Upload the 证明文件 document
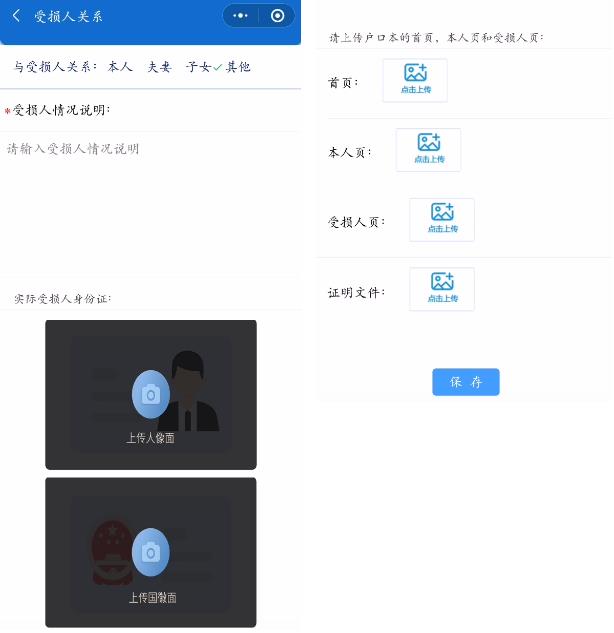The image size is (614, 633). 442,289
